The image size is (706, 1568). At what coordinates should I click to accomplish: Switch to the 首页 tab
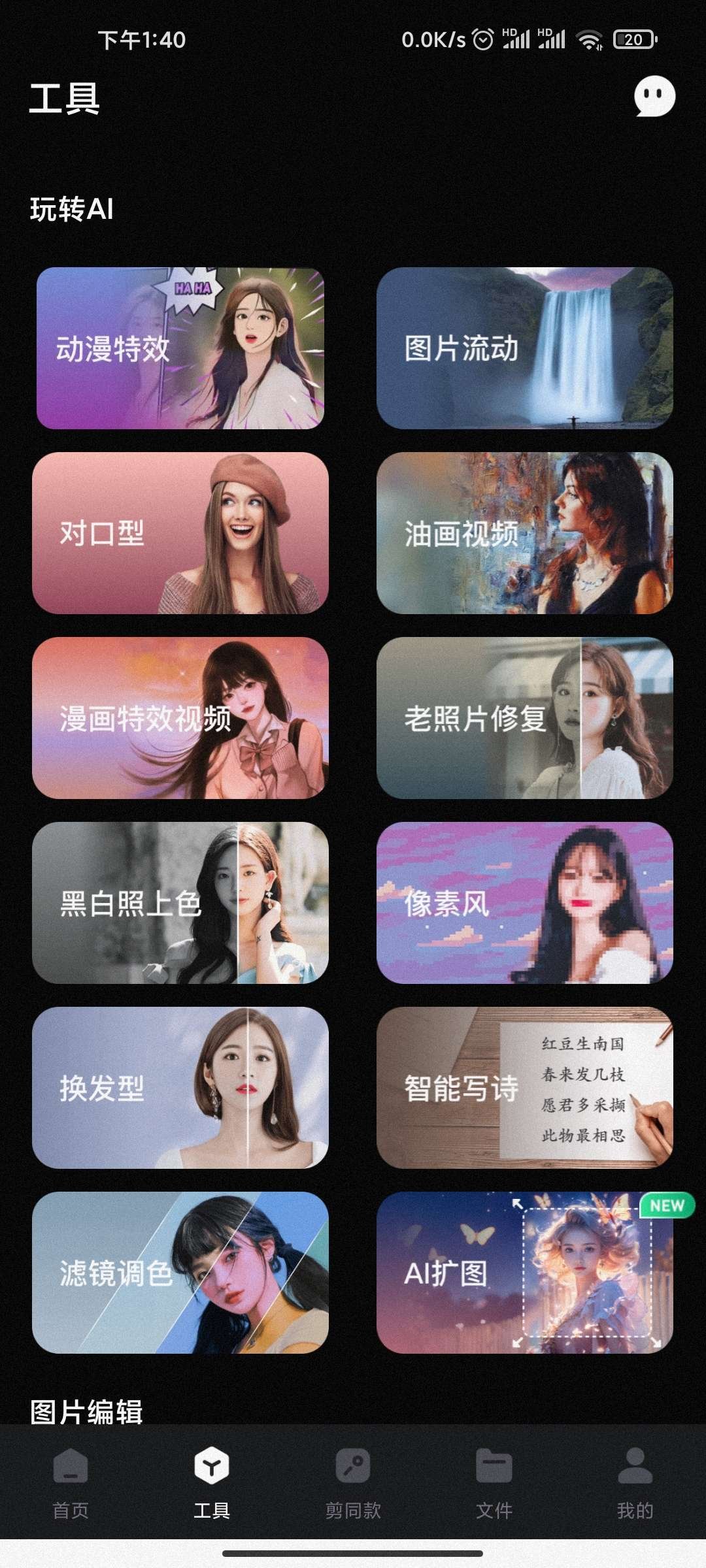71,1483
